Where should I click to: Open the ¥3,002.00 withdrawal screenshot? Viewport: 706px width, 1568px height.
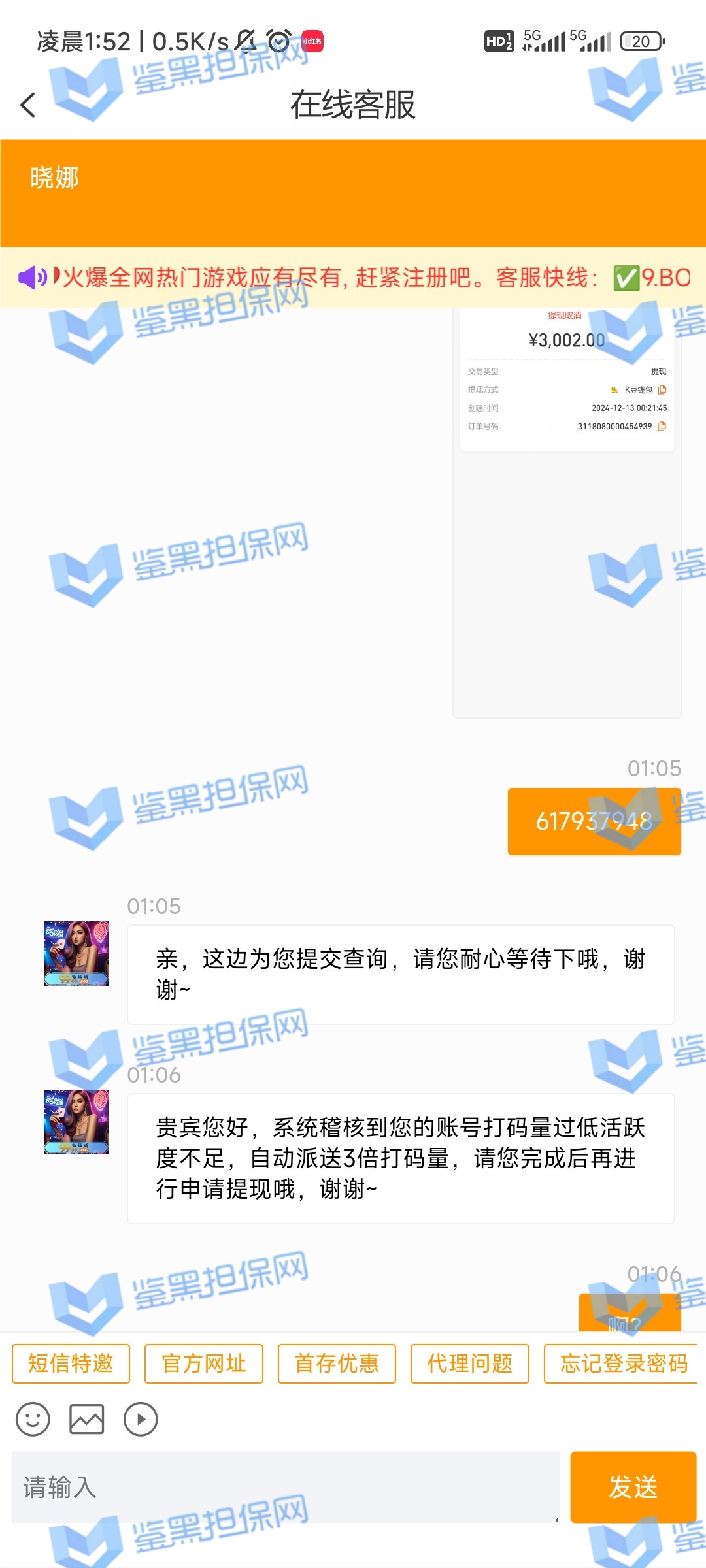(x=567, y=510)
